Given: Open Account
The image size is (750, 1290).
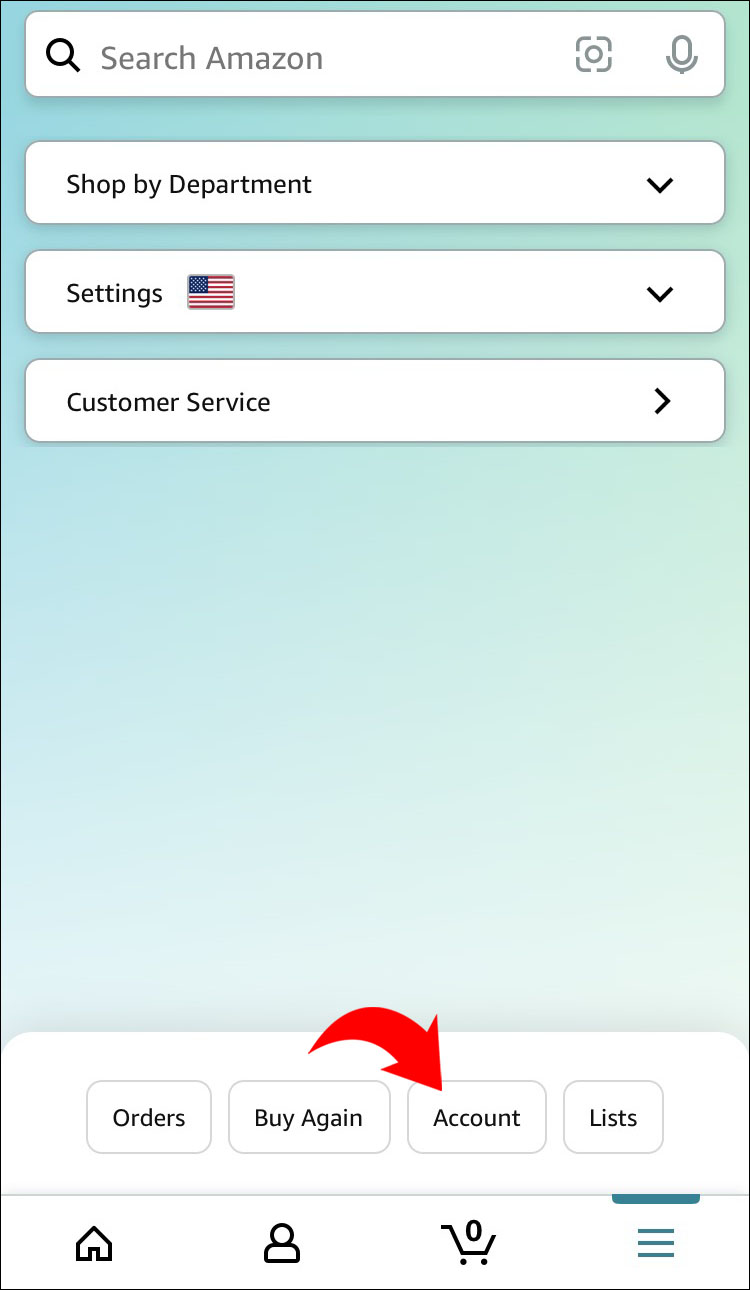Looking at the screenshot, I should [476, 1117].
